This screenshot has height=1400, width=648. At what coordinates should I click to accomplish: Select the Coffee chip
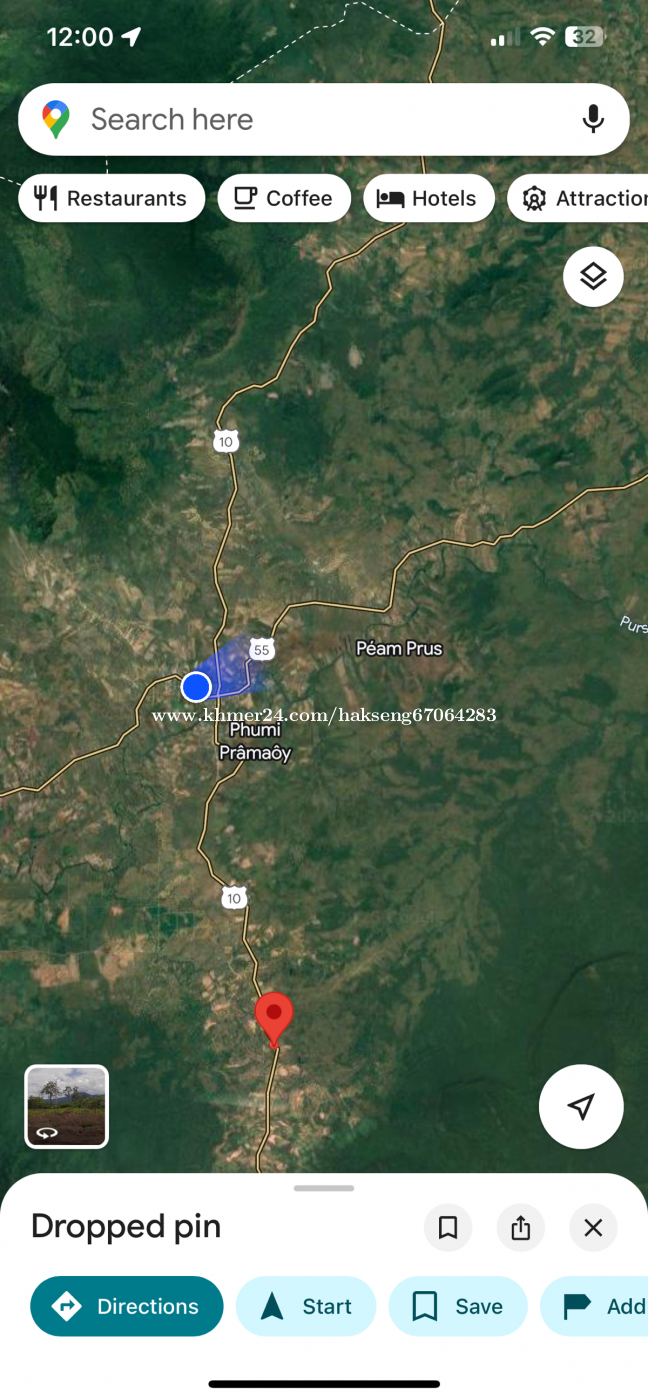[284, 198]
